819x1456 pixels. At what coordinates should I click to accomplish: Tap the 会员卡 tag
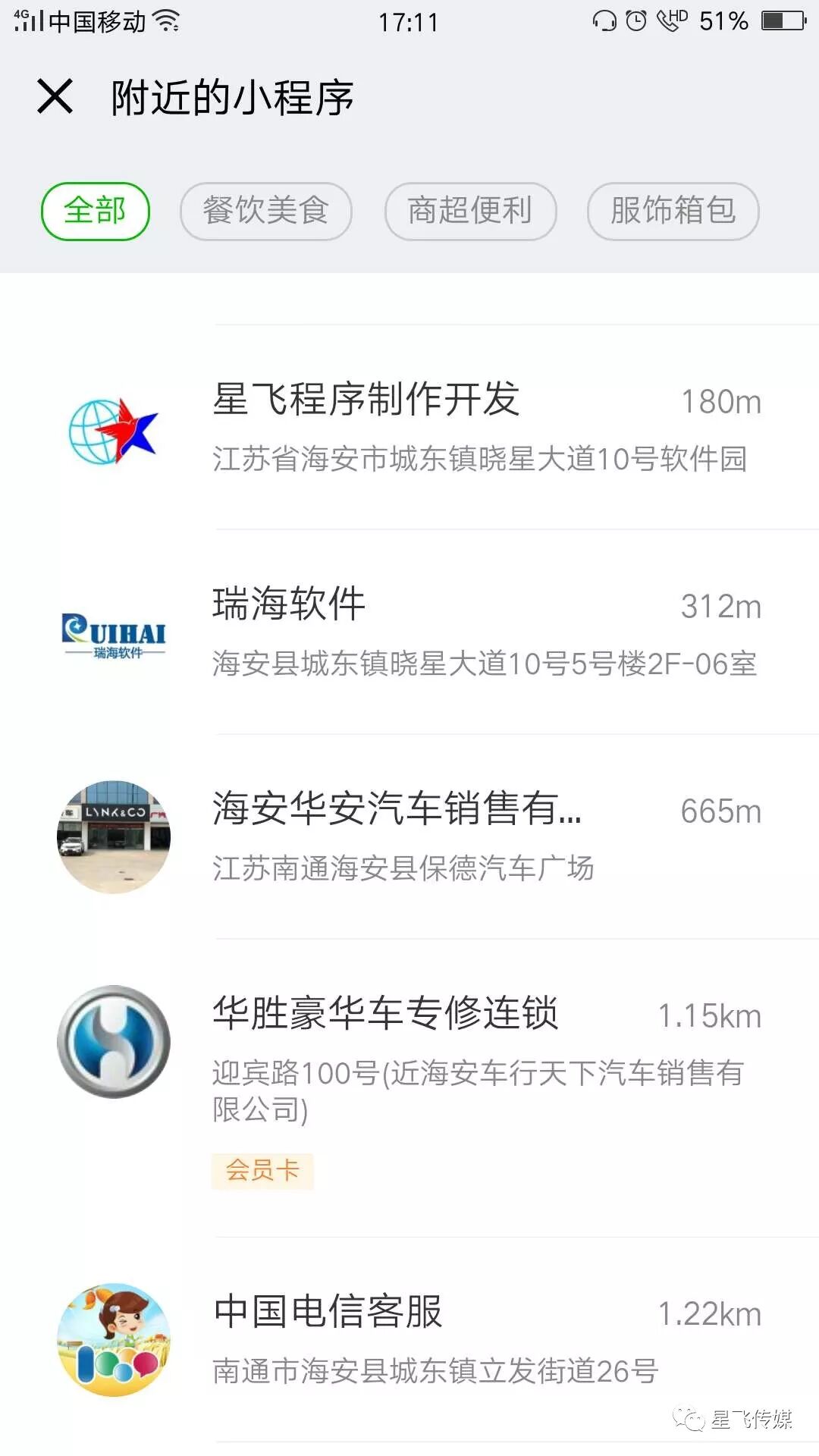point(262,1171)
